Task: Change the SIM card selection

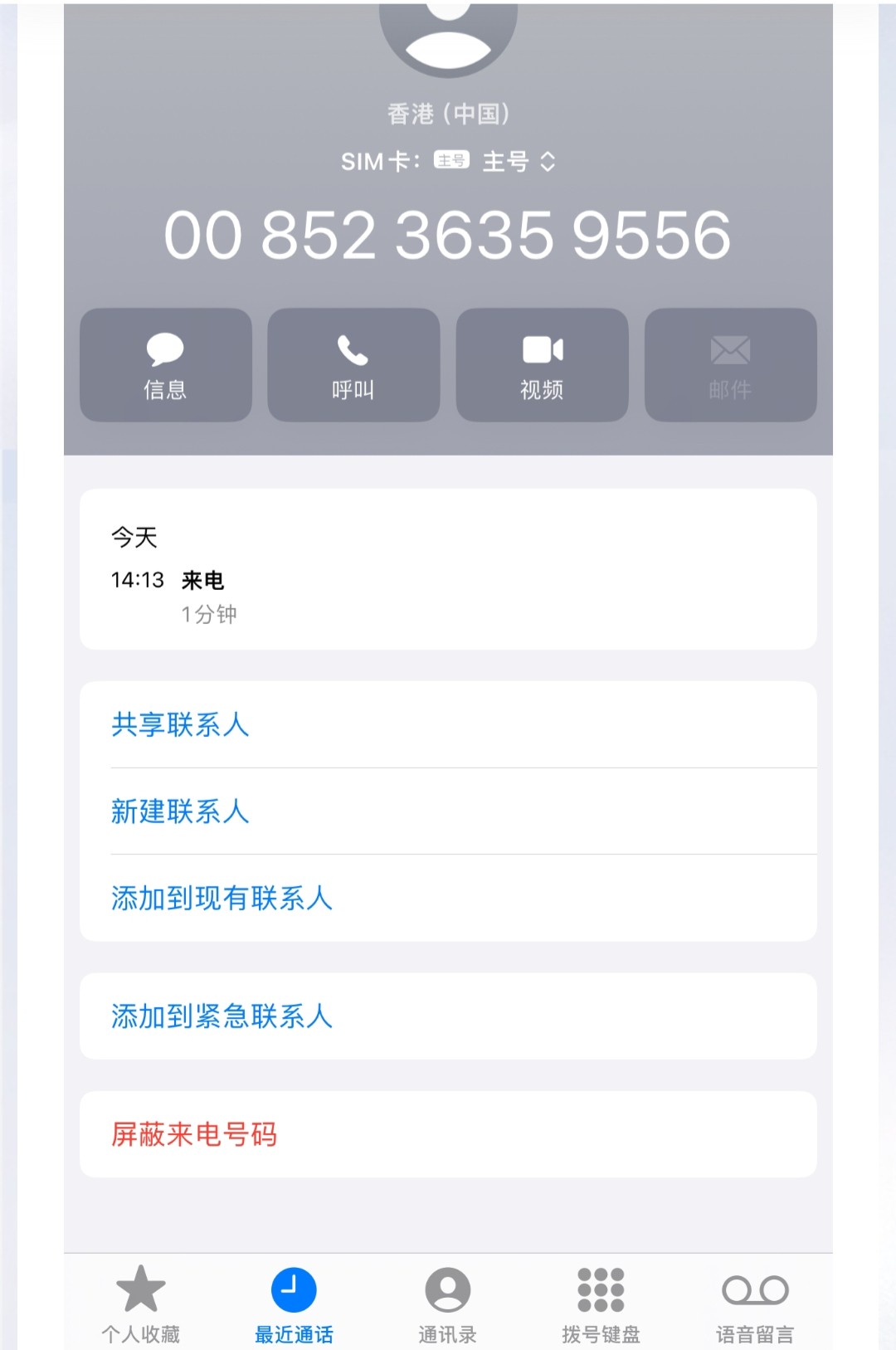Action: click(x=519, y=161)
